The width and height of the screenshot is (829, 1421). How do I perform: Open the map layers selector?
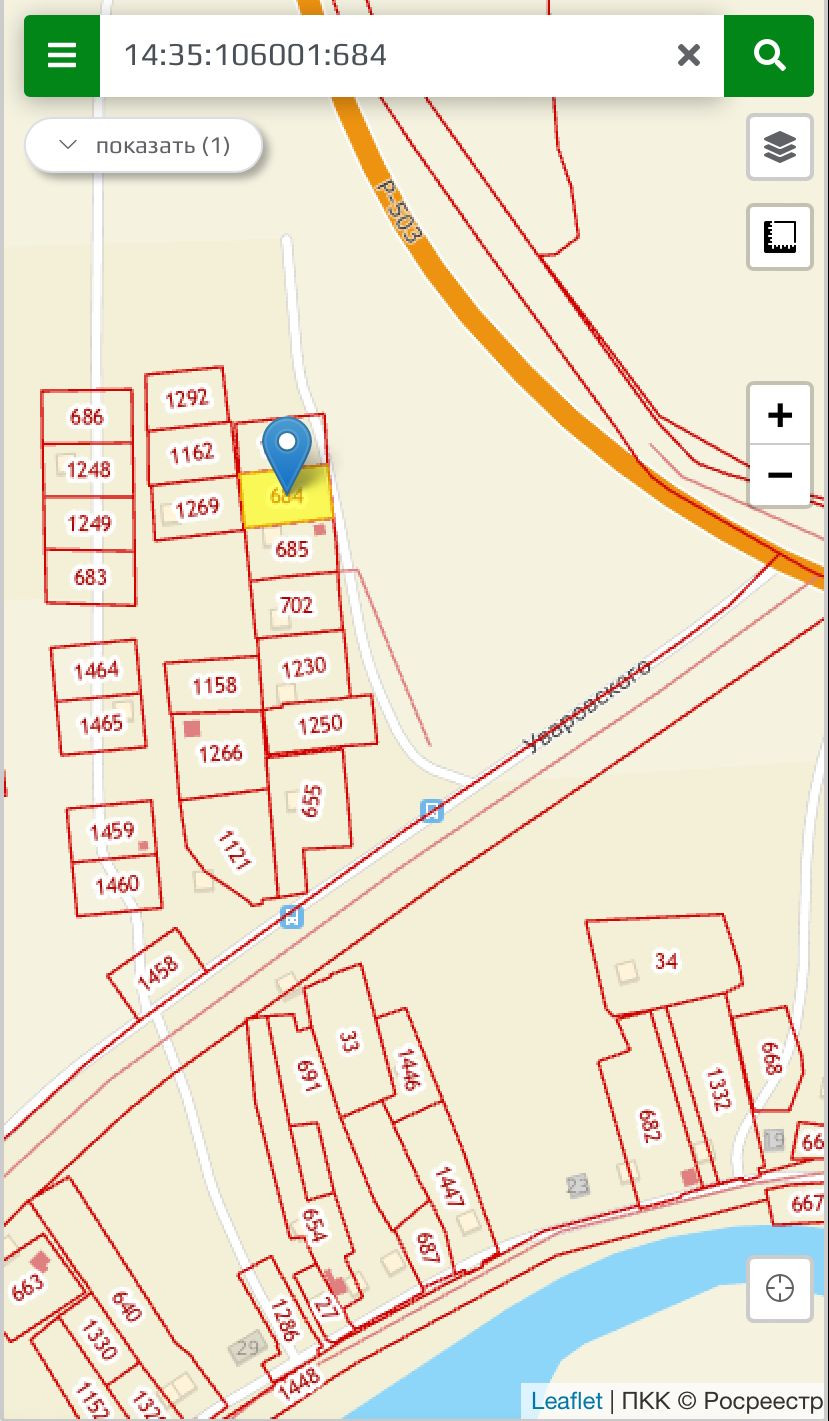pos(779,147)
